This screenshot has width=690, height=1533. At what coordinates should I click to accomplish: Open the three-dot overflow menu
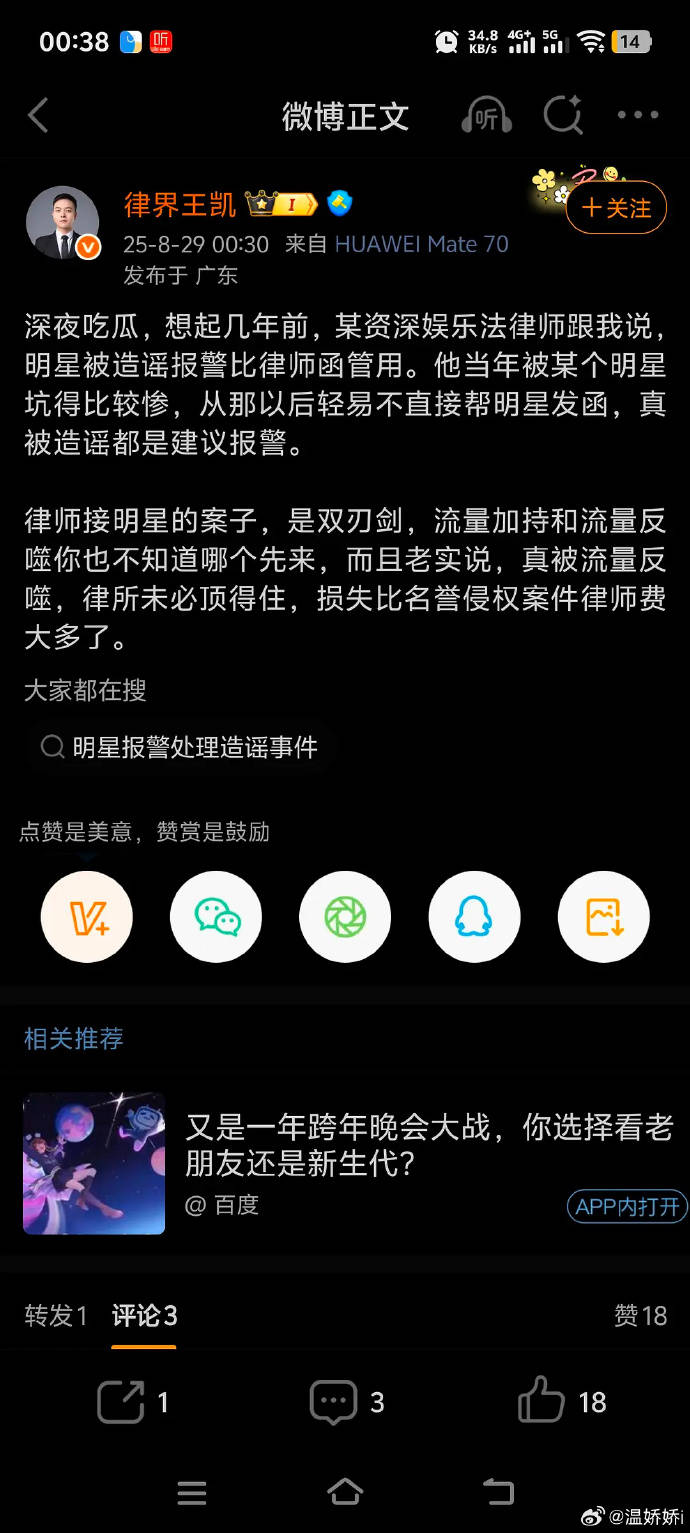tap(638, 116)
